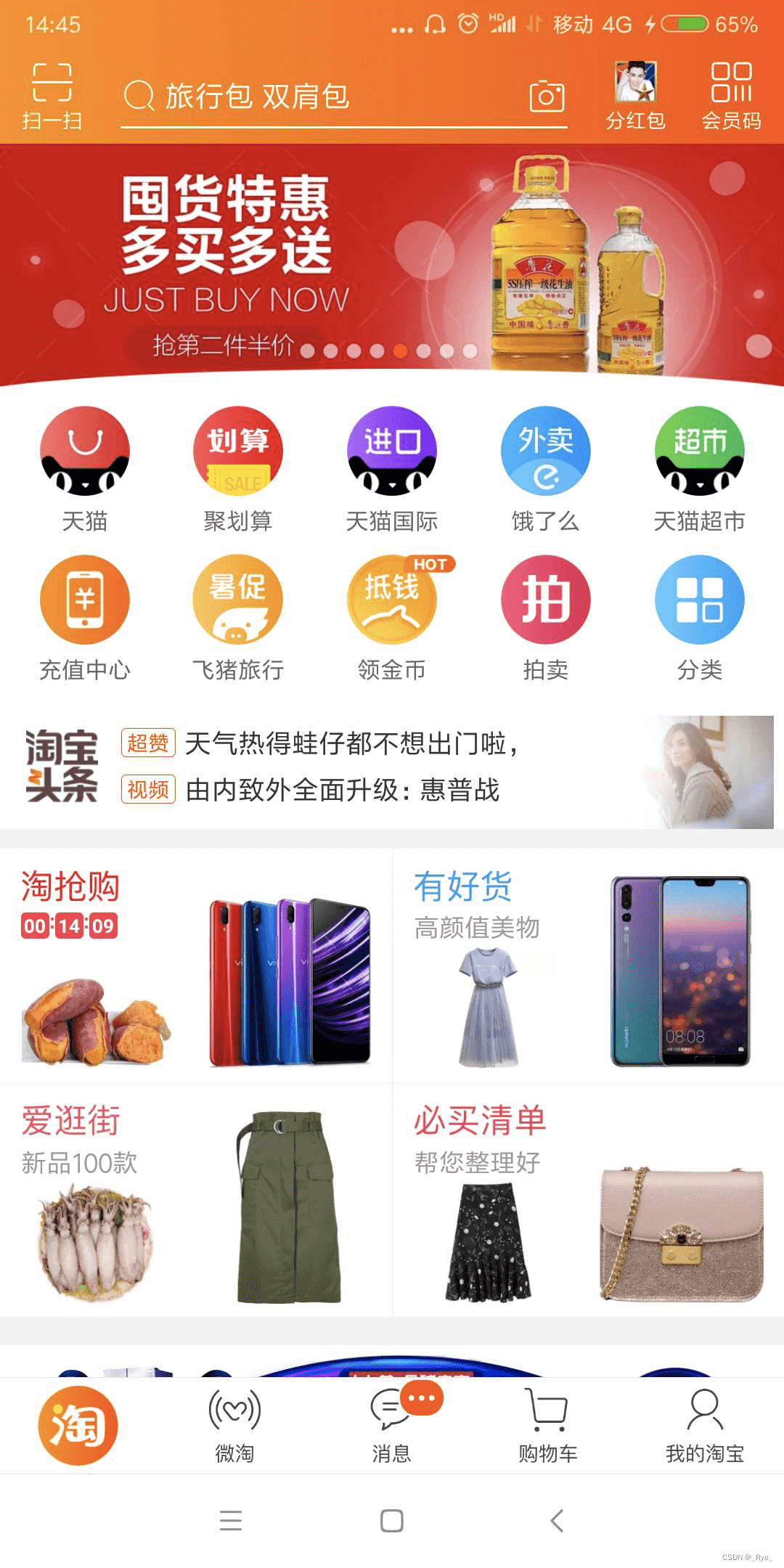Open 天猫 shortcut
This screenshot has height=1568, width=784.
pyautogui.click(x=85, y=468)
